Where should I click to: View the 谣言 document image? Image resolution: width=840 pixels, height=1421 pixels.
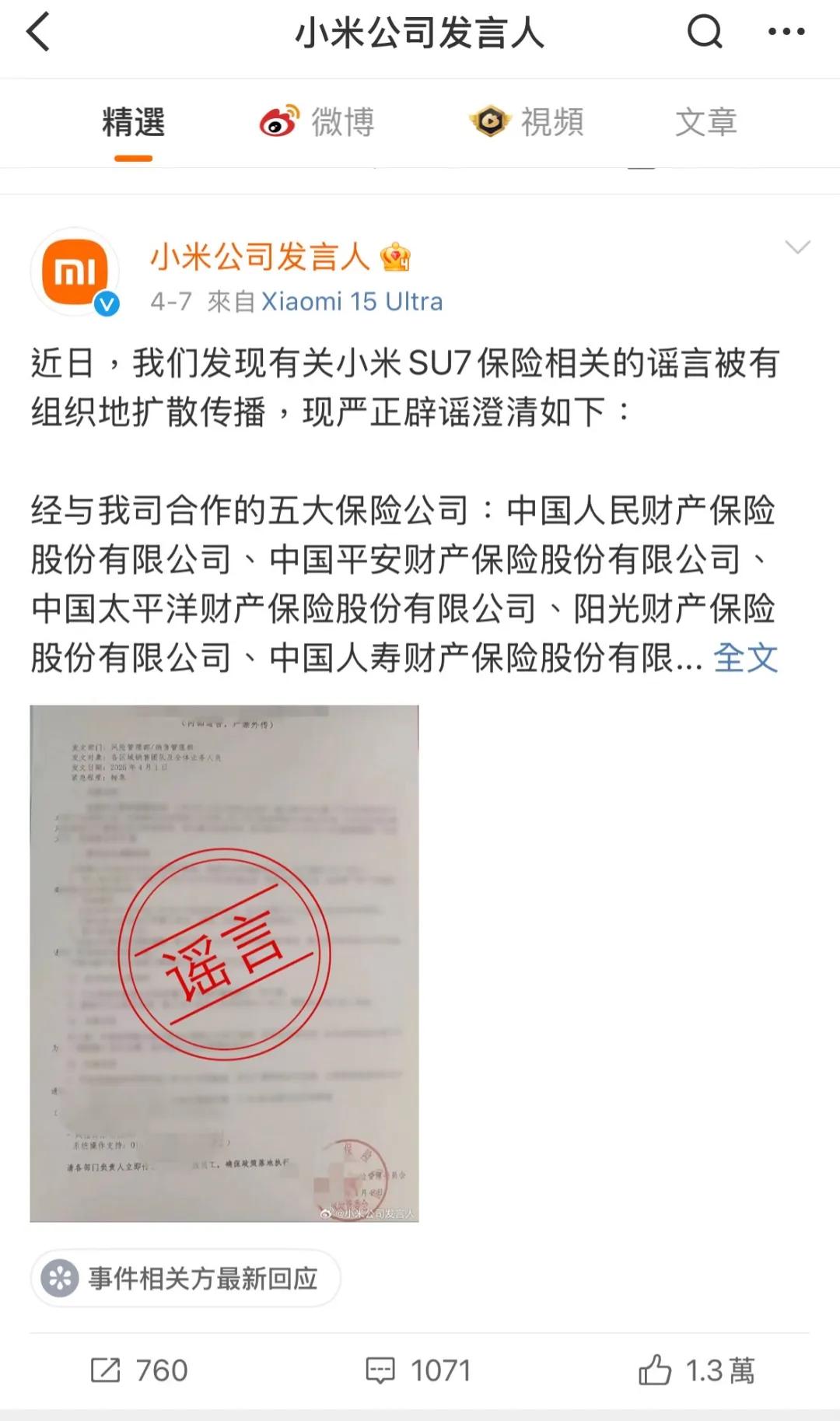pos(224,963)
